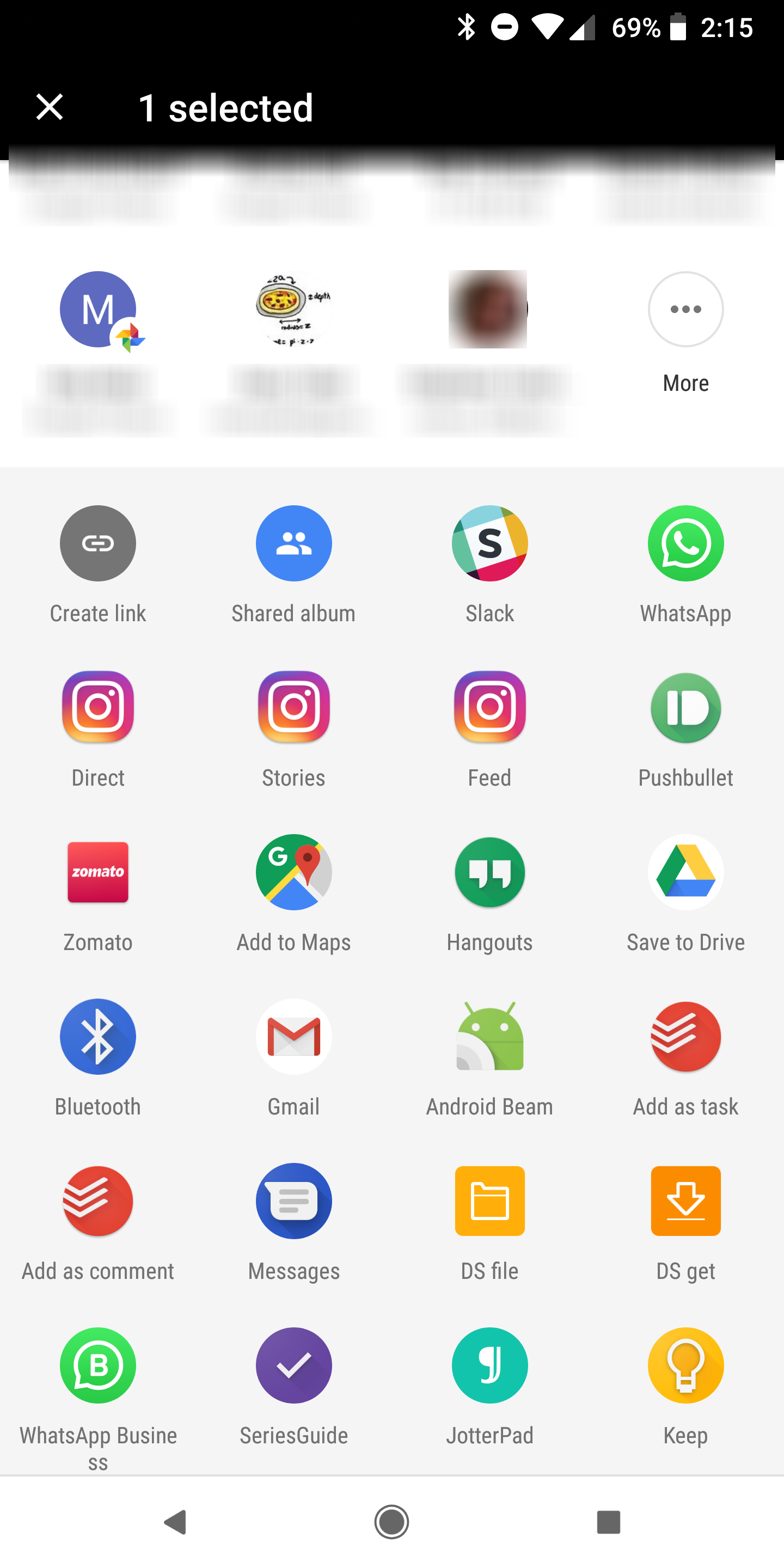This screenshot has width=784, height=1568.
Task: Share using WhatsApp Business
Action: 97,1365
